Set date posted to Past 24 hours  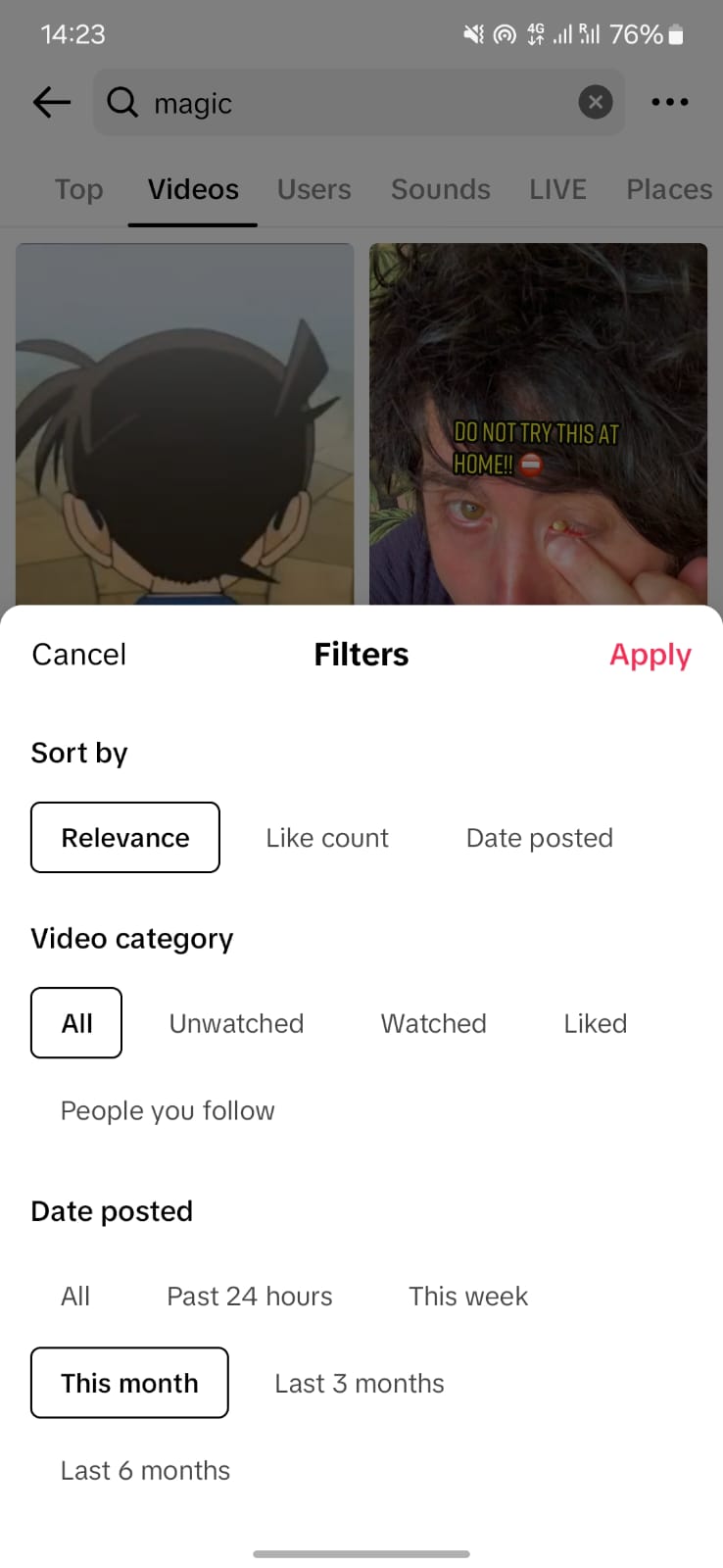[249, 1296]
